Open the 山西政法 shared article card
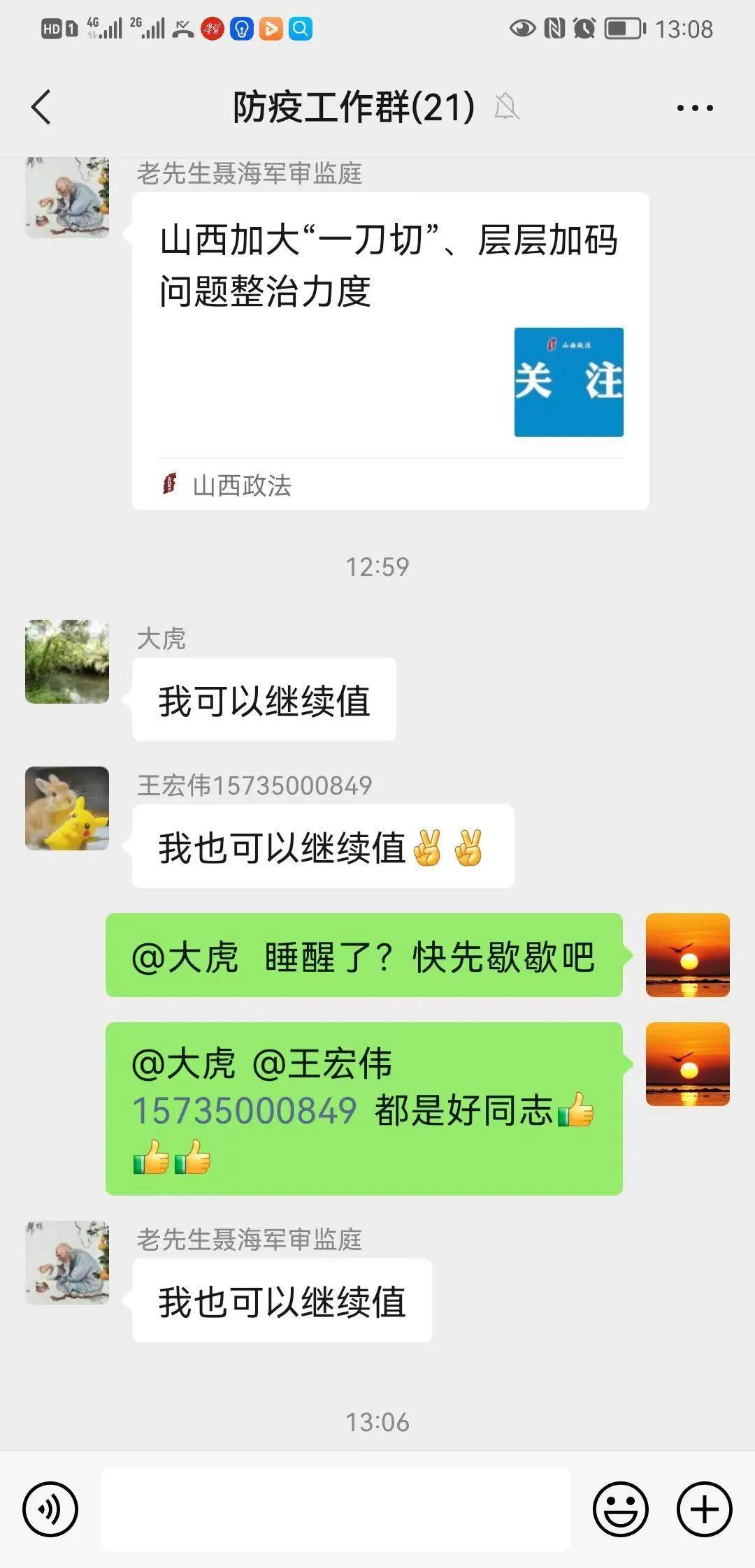 pyautogui.click(x=390, y=351)
